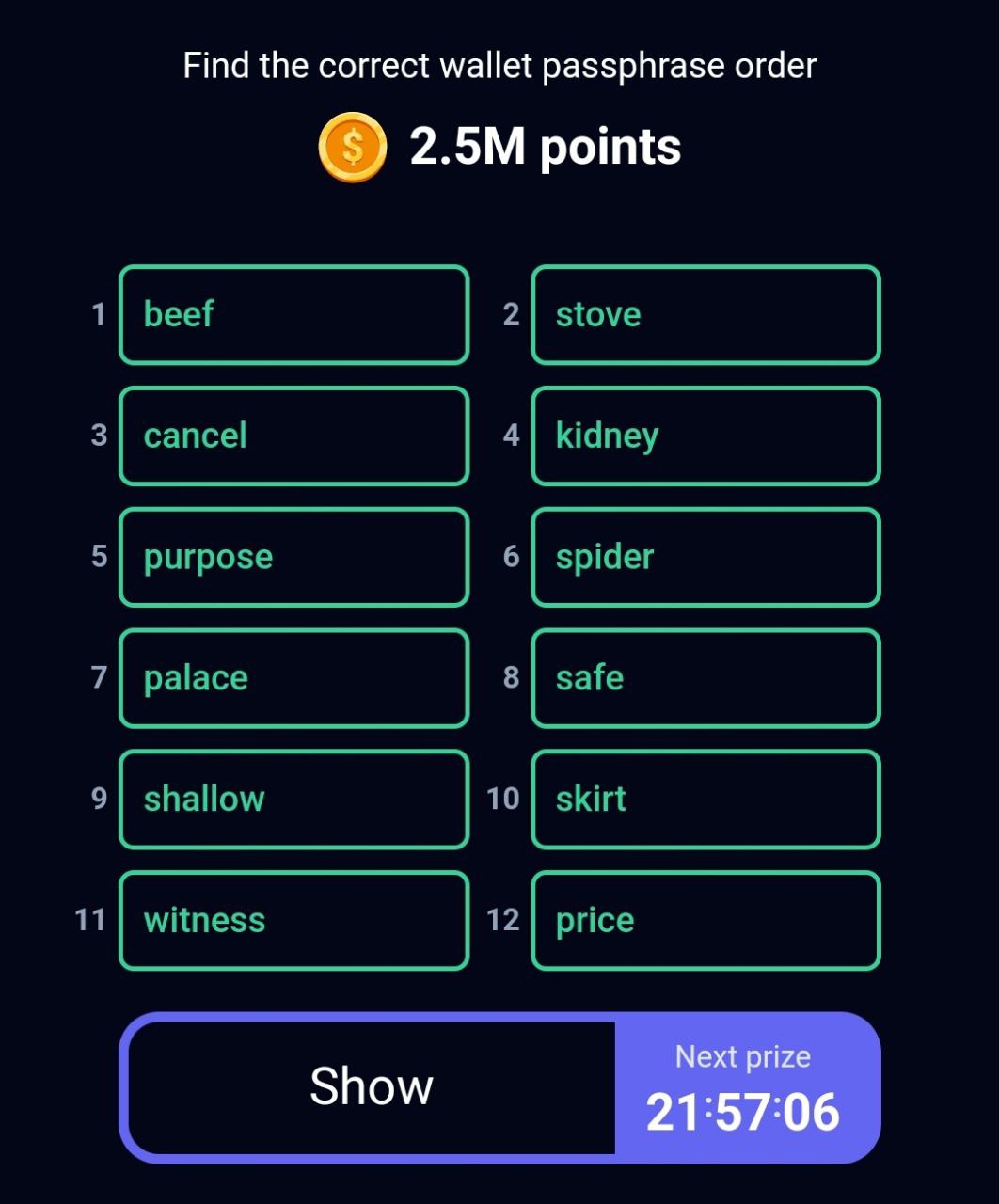Tap the Show button
Screen dimensions: 999x1204
click(372, 1087)
